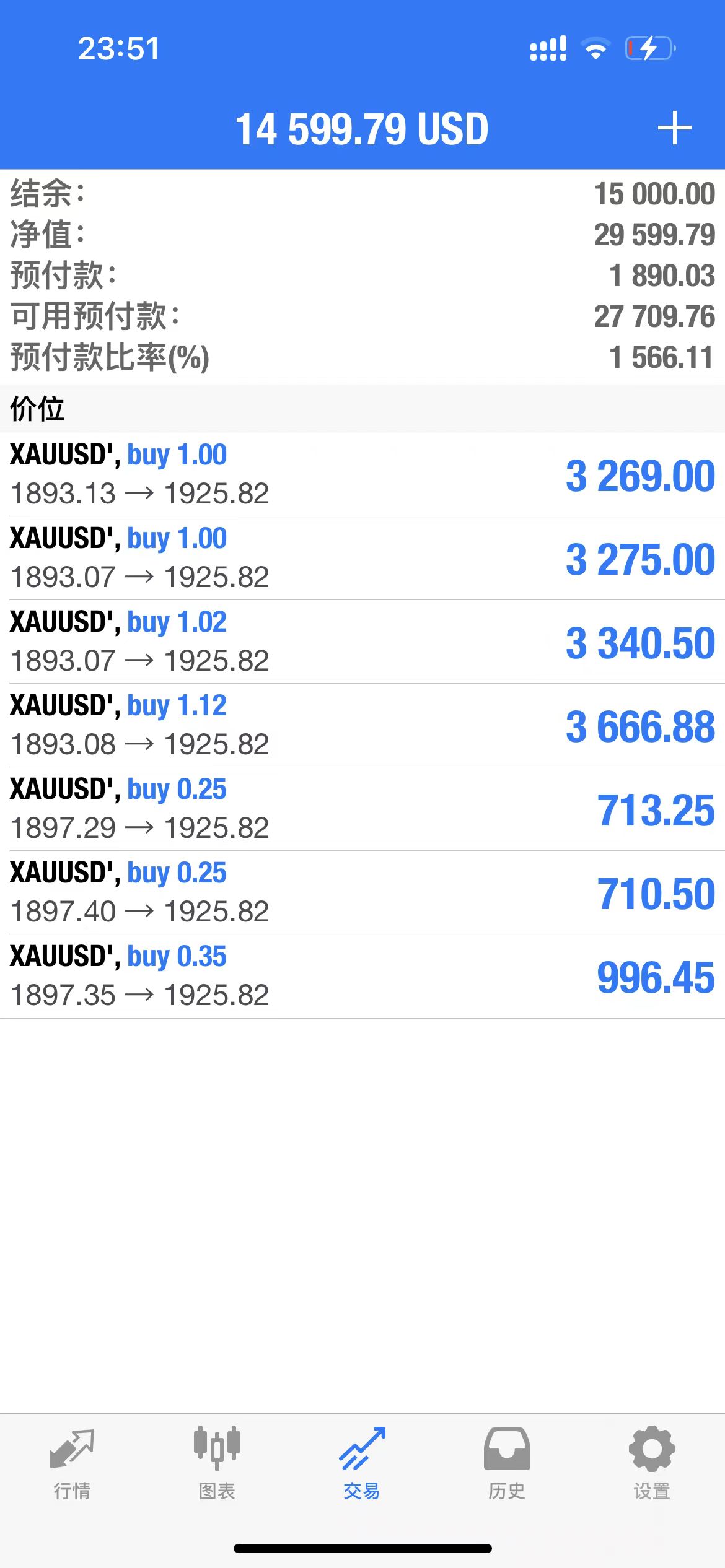This screenshot has width=725, height=1568.
Task: Switch to the 行情 quotes tab
Action: tap(72, 1464)
